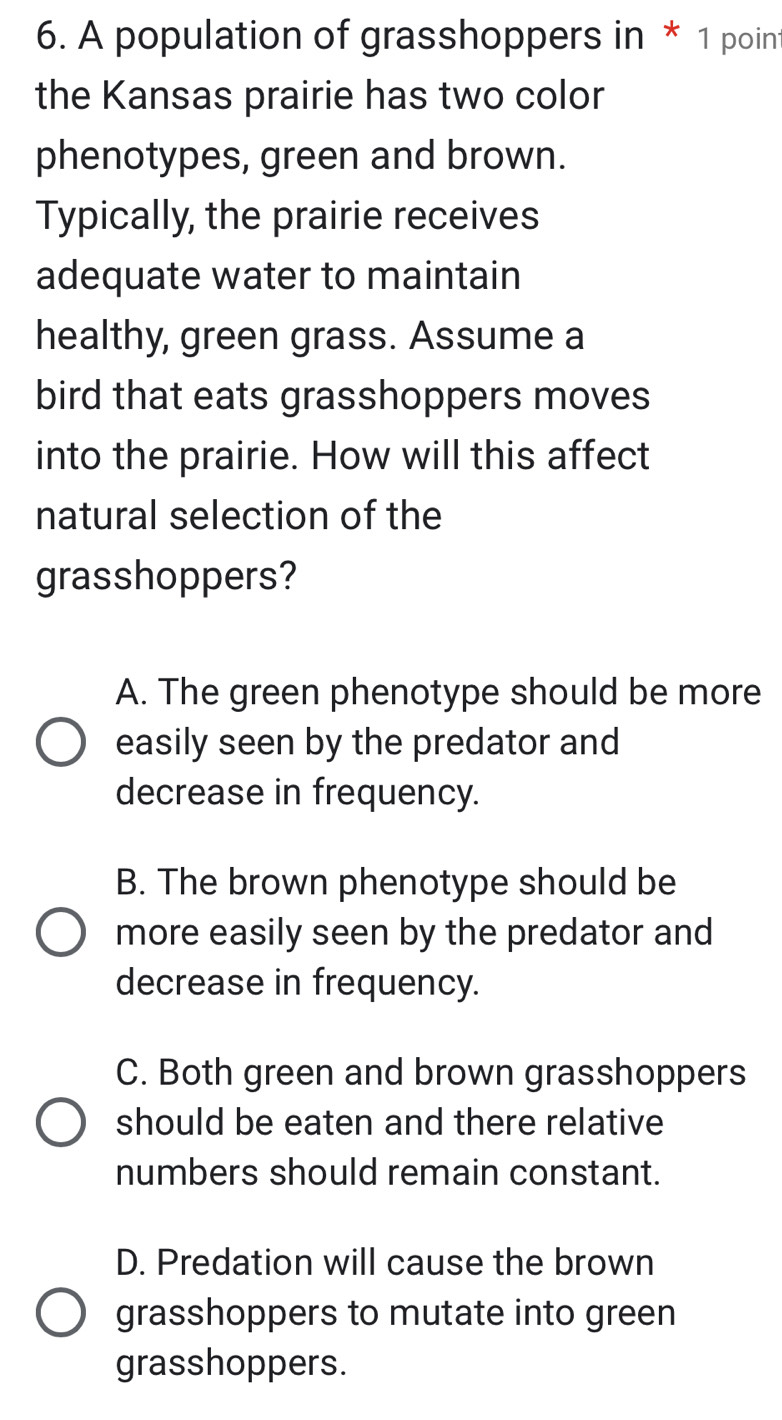Select answer A about green phenotype decreasing
Image resolution: width=782 pixels, height=1420 pixels.
tap(61, 742)
